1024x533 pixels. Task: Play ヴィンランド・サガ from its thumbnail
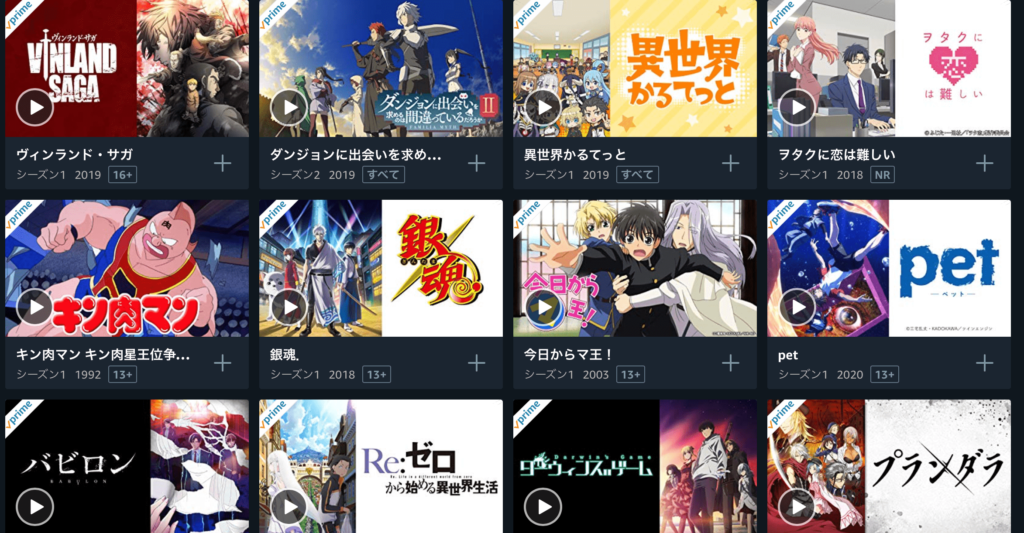pos(35,107)
